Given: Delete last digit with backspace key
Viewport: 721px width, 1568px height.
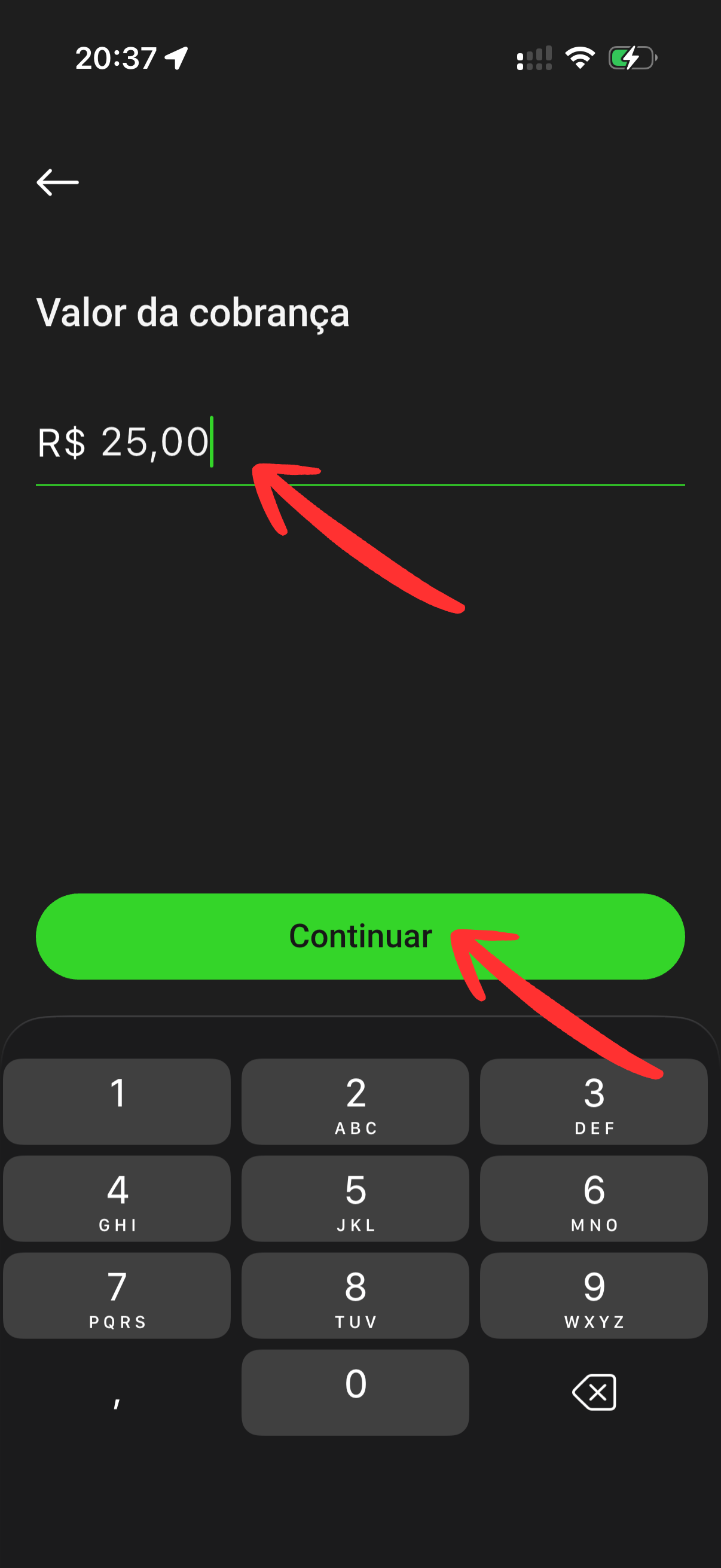Looking at the screenshot, I should [594, 1392].
